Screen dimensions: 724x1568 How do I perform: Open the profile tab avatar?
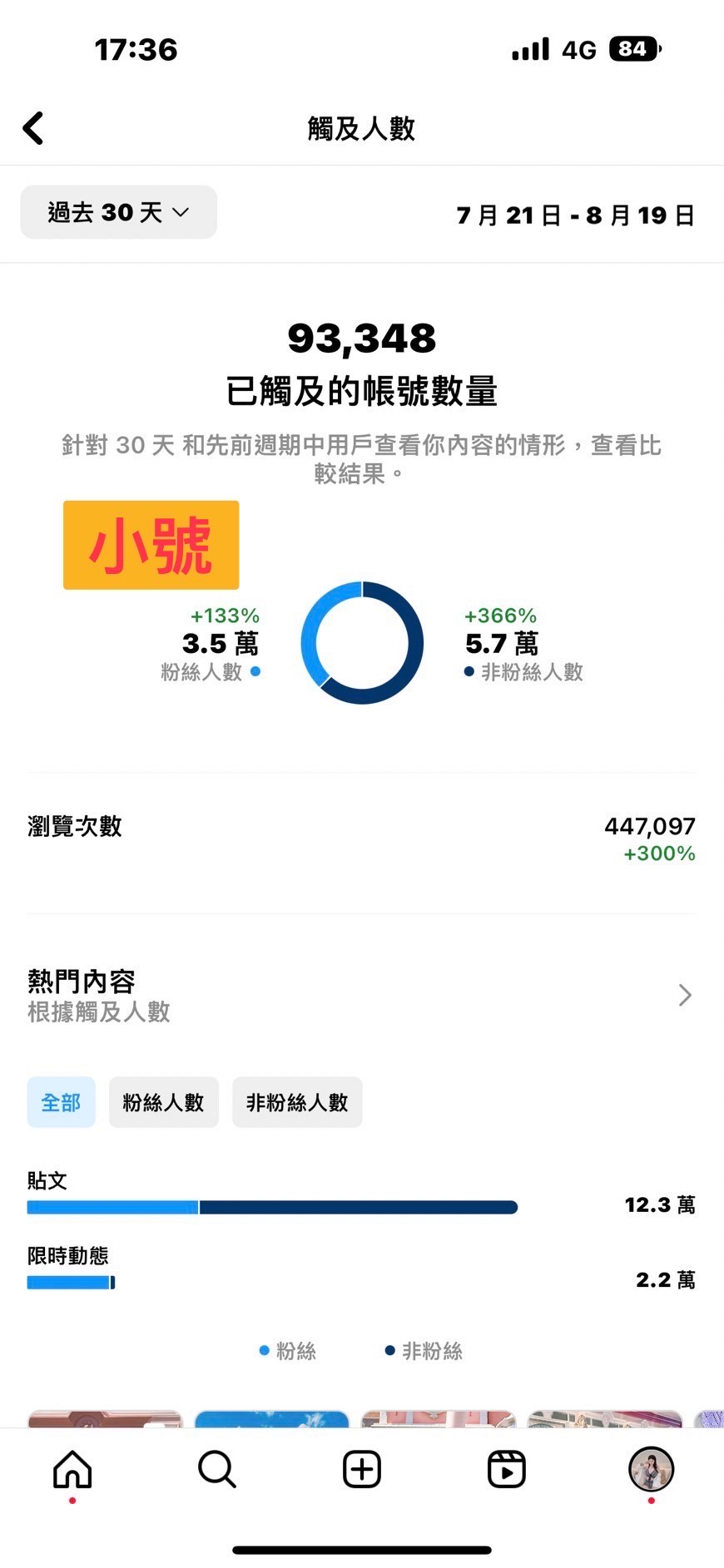(x=651, y=1469)
